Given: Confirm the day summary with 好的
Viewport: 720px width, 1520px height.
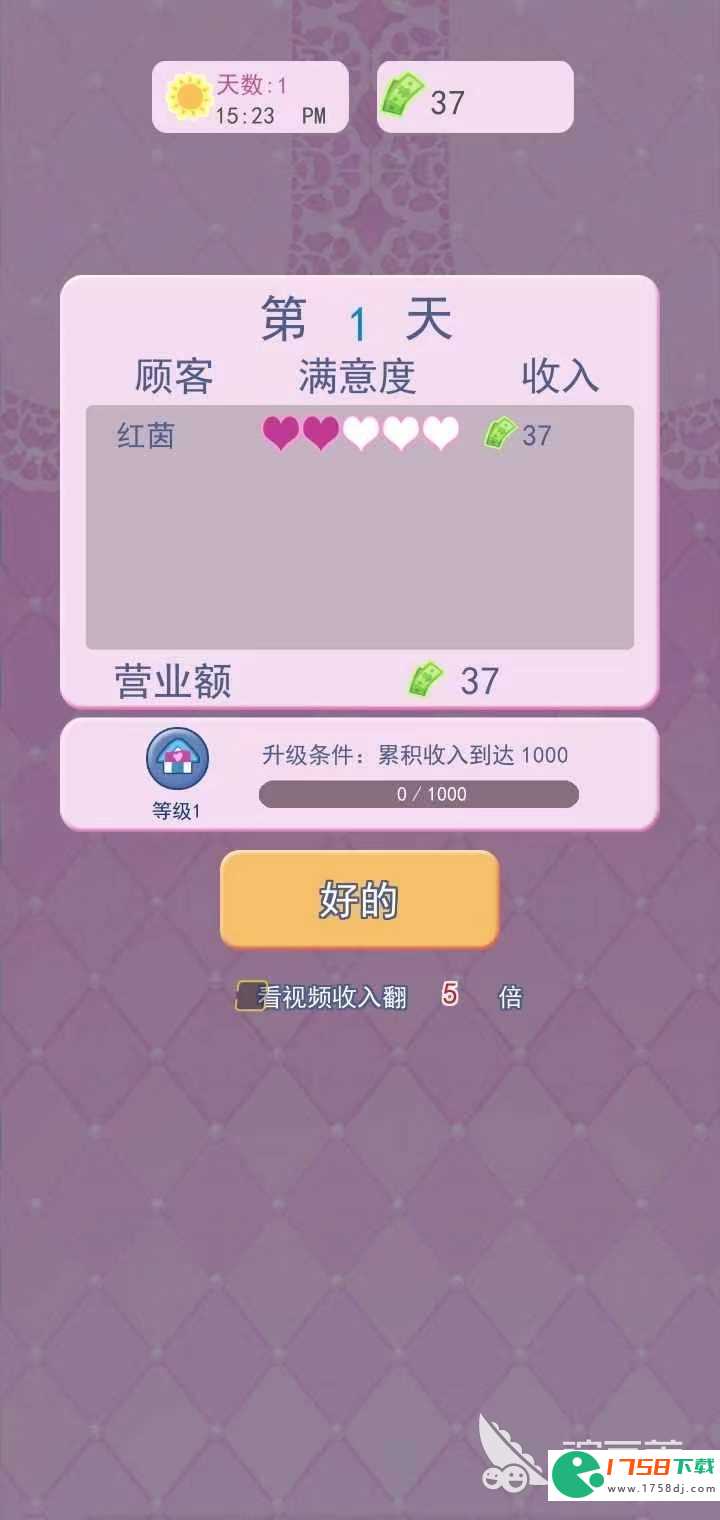Looking at the screenshot, I should (359, 899).
